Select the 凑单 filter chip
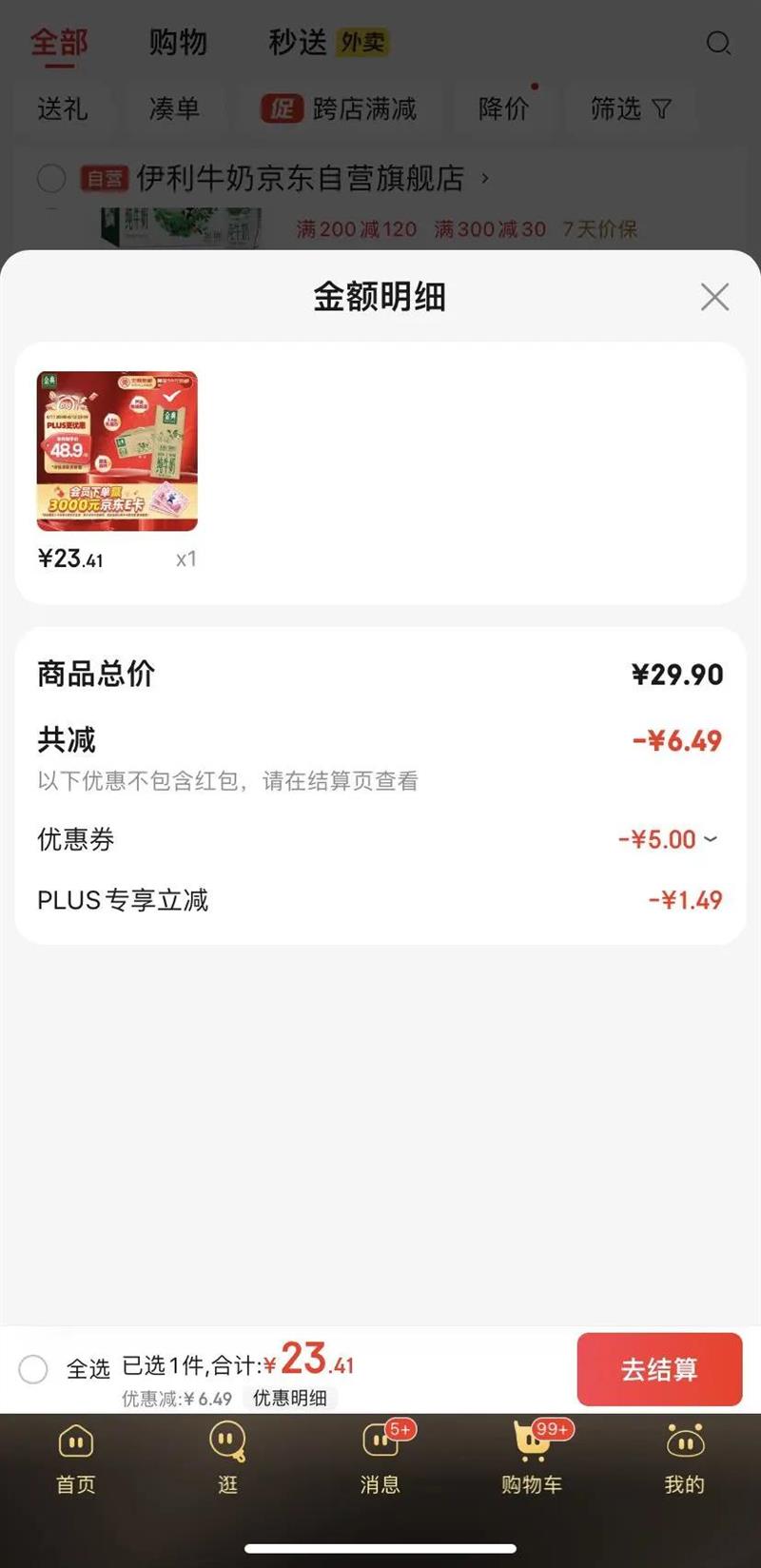This screenshot has height=1568, width=761. [x=174, y=109]
